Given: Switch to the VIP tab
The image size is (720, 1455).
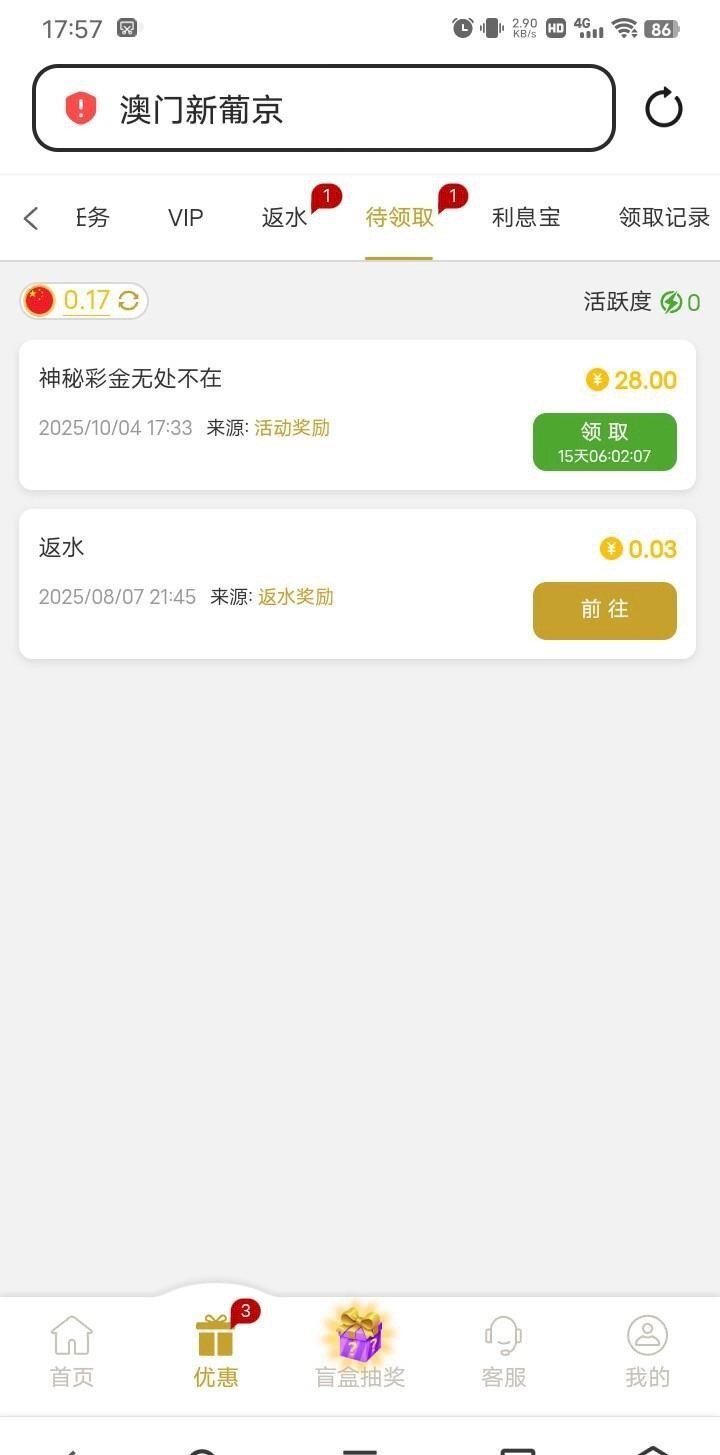Looking at the screenshot, I should coord(185,218).
